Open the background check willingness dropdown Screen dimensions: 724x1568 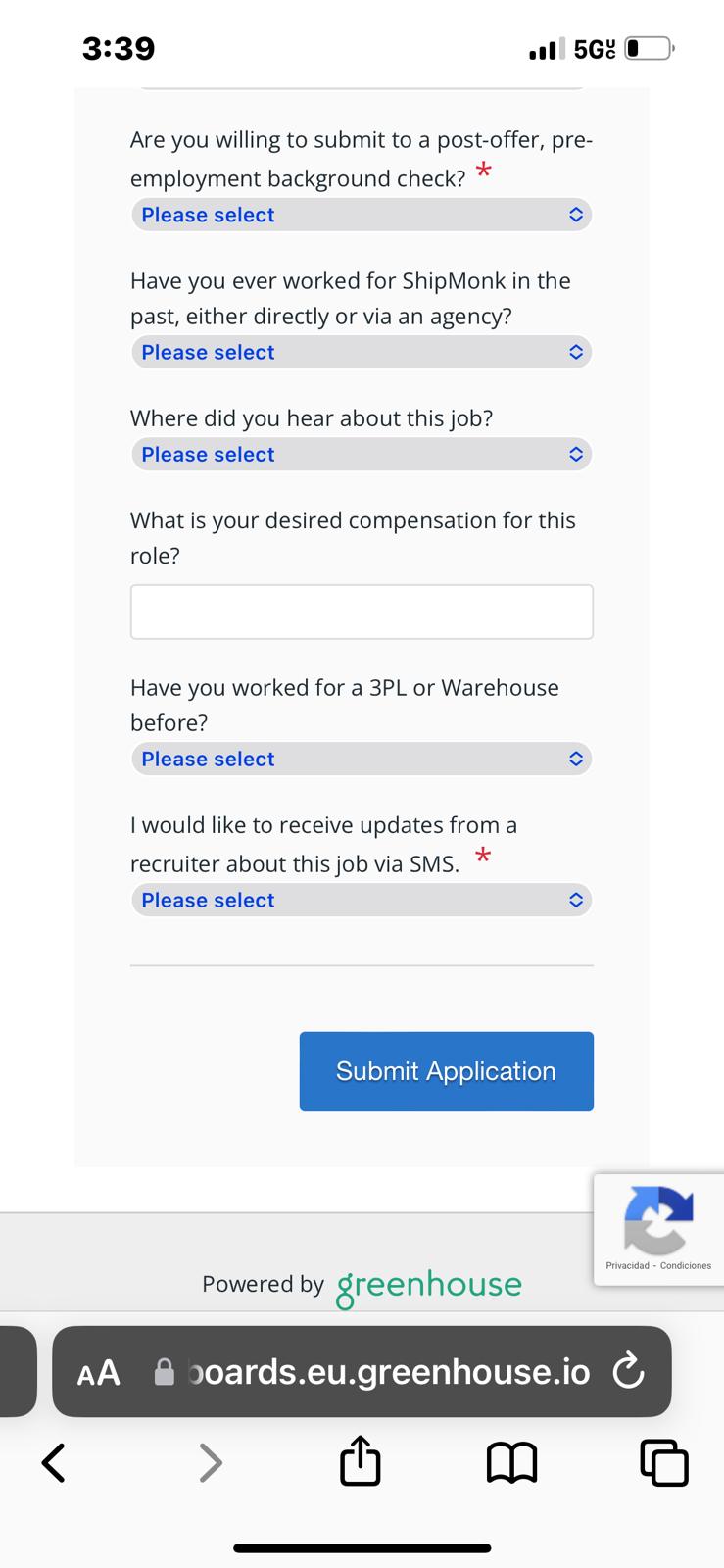point(362,215)
